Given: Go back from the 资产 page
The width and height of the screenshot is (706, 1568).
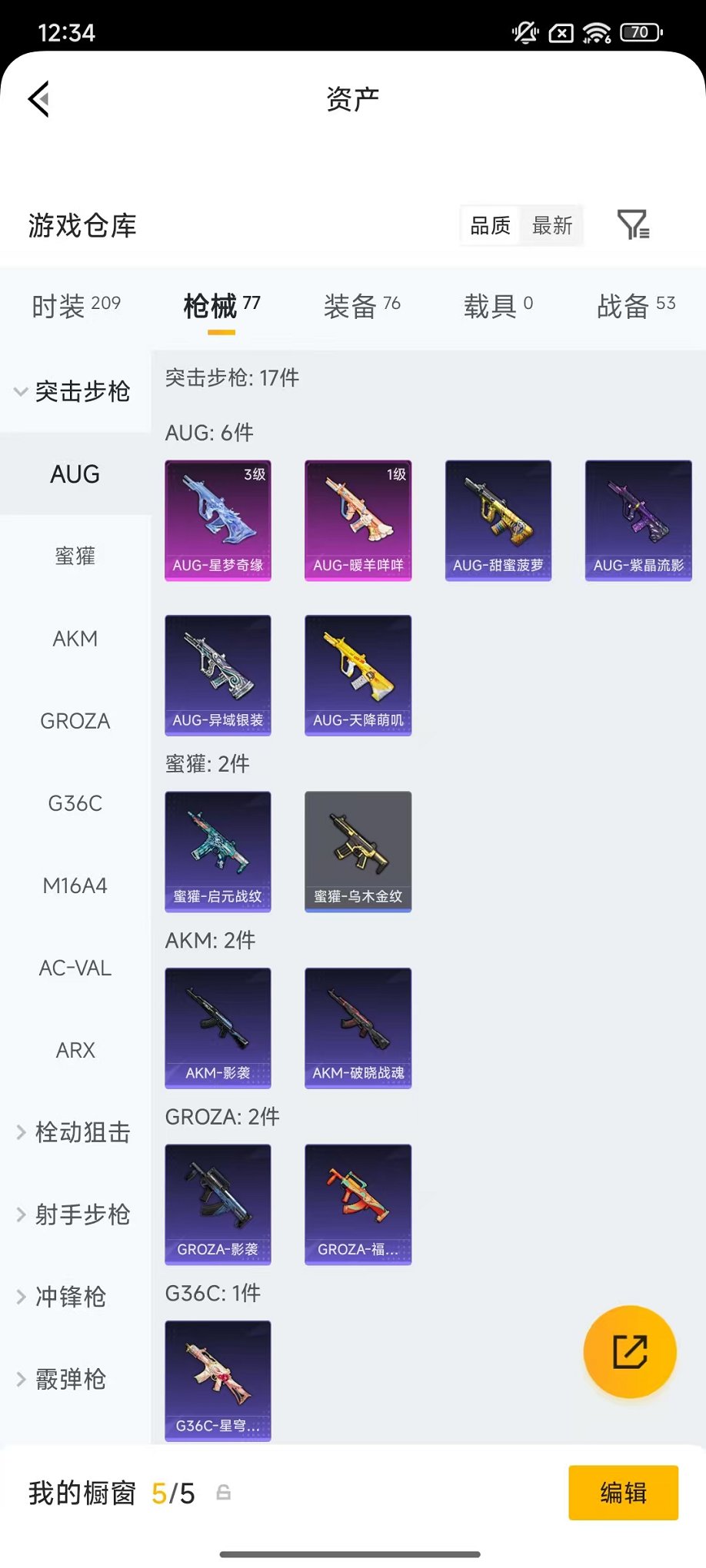Looking at the screenshot, I should [39, 99].
